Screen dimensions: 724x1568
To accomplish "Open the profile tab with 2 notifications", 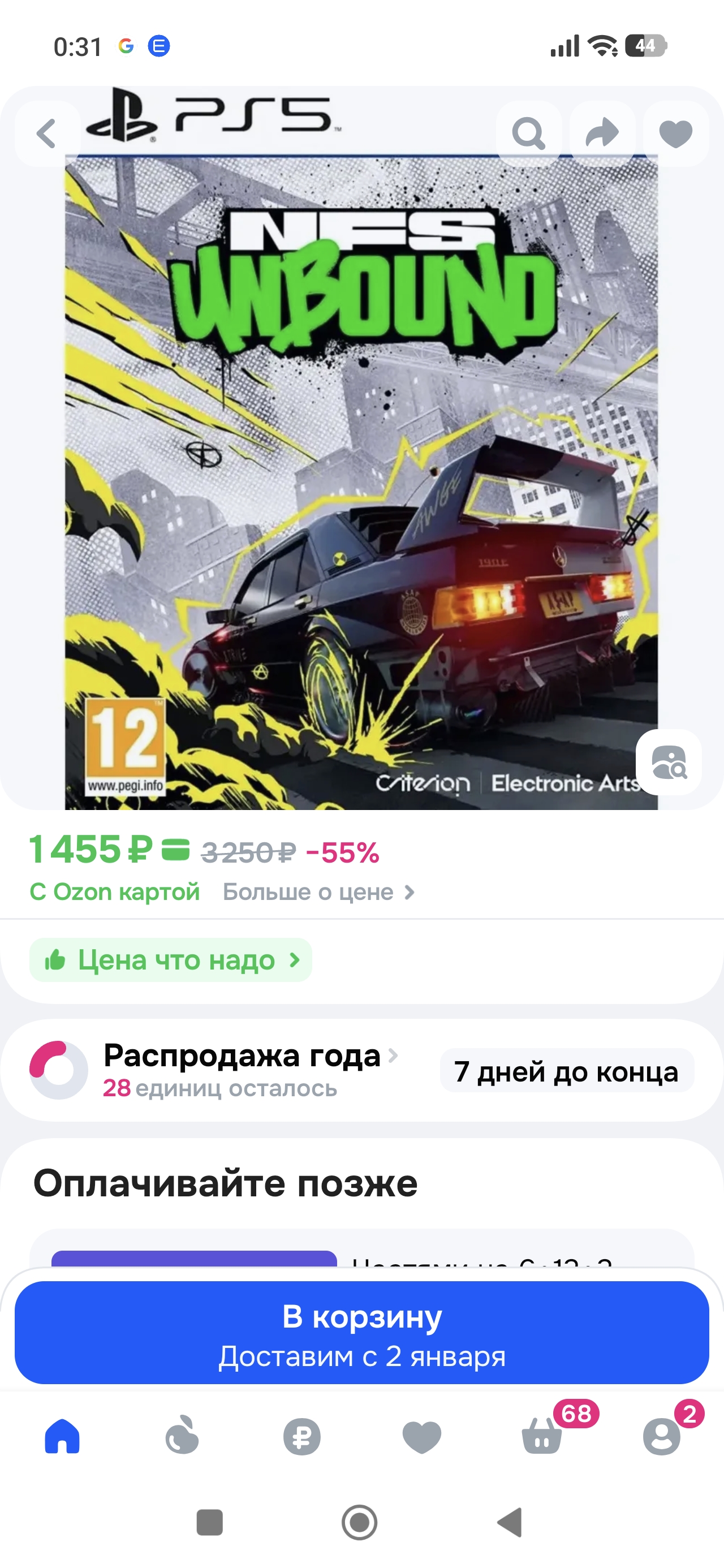I will point(661,1436).
